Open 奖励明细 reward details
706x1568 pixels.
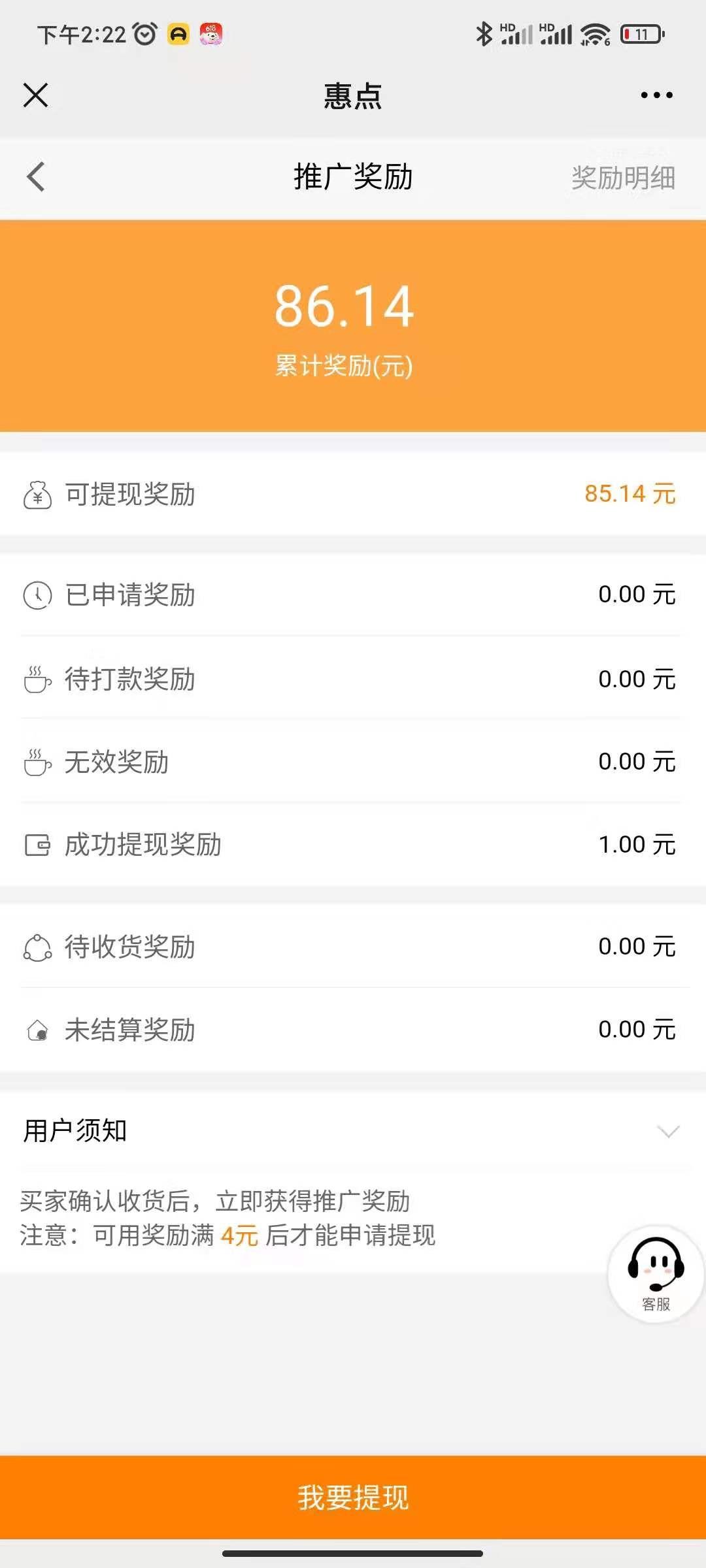click(x=623, y=178)
